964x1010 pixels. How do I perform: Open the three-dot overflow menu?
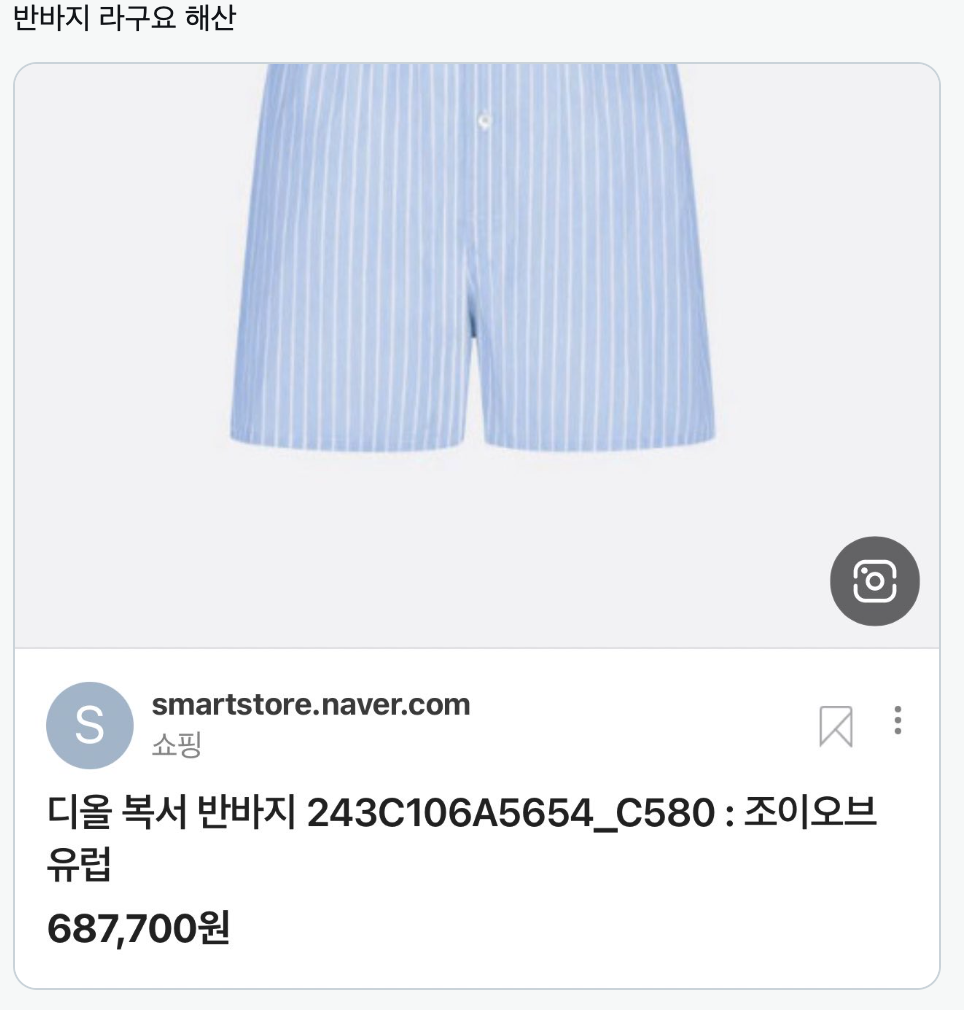(x=898, y=720)
